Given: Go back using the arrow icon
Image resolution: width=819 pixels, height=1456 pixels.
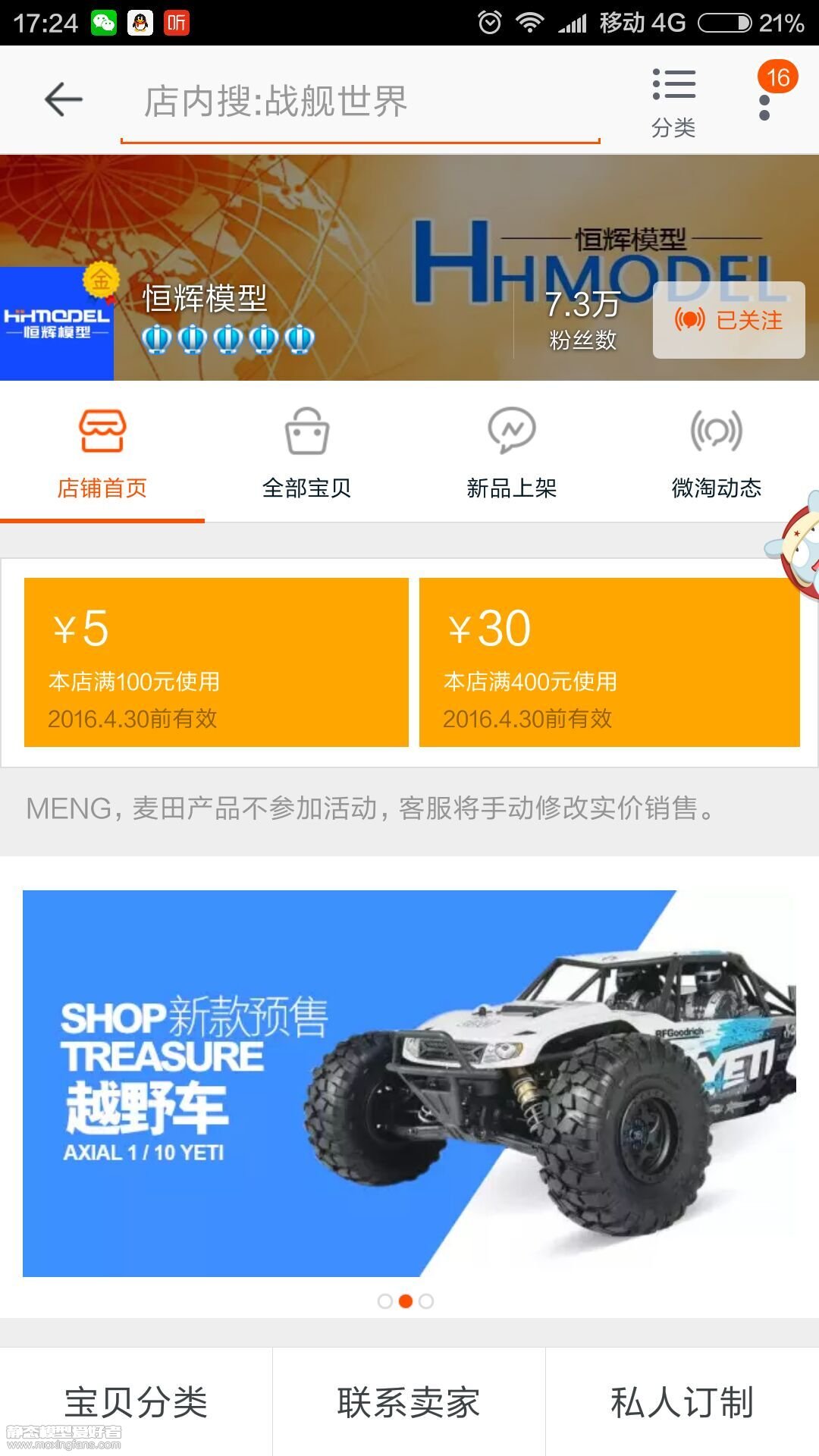Looking at the screenshot, I should 64,99.
